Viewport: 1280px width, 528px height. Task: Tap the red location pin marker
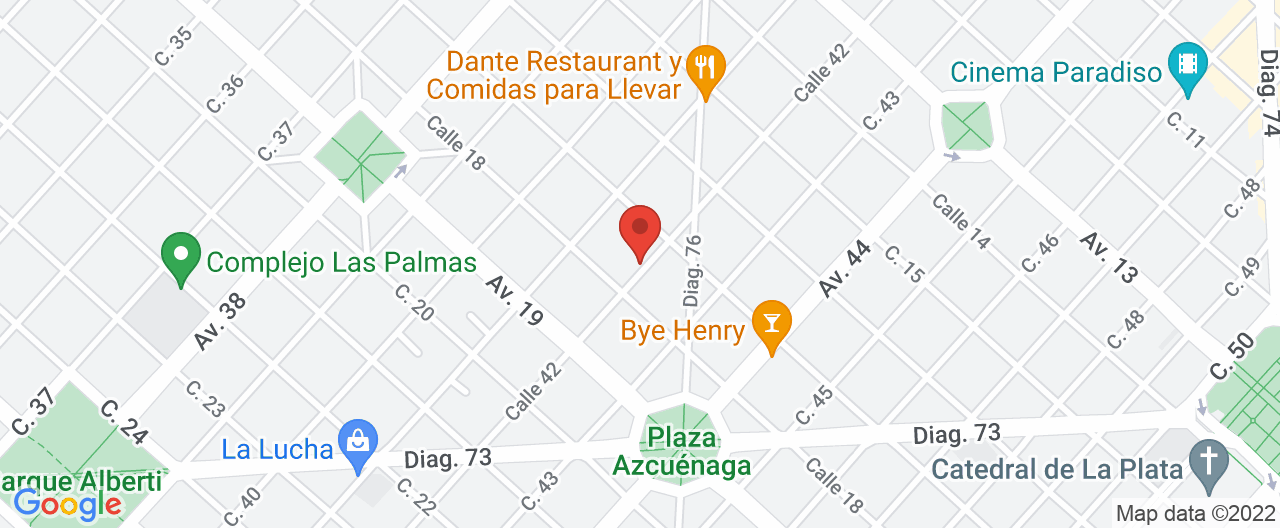[640, 230]
